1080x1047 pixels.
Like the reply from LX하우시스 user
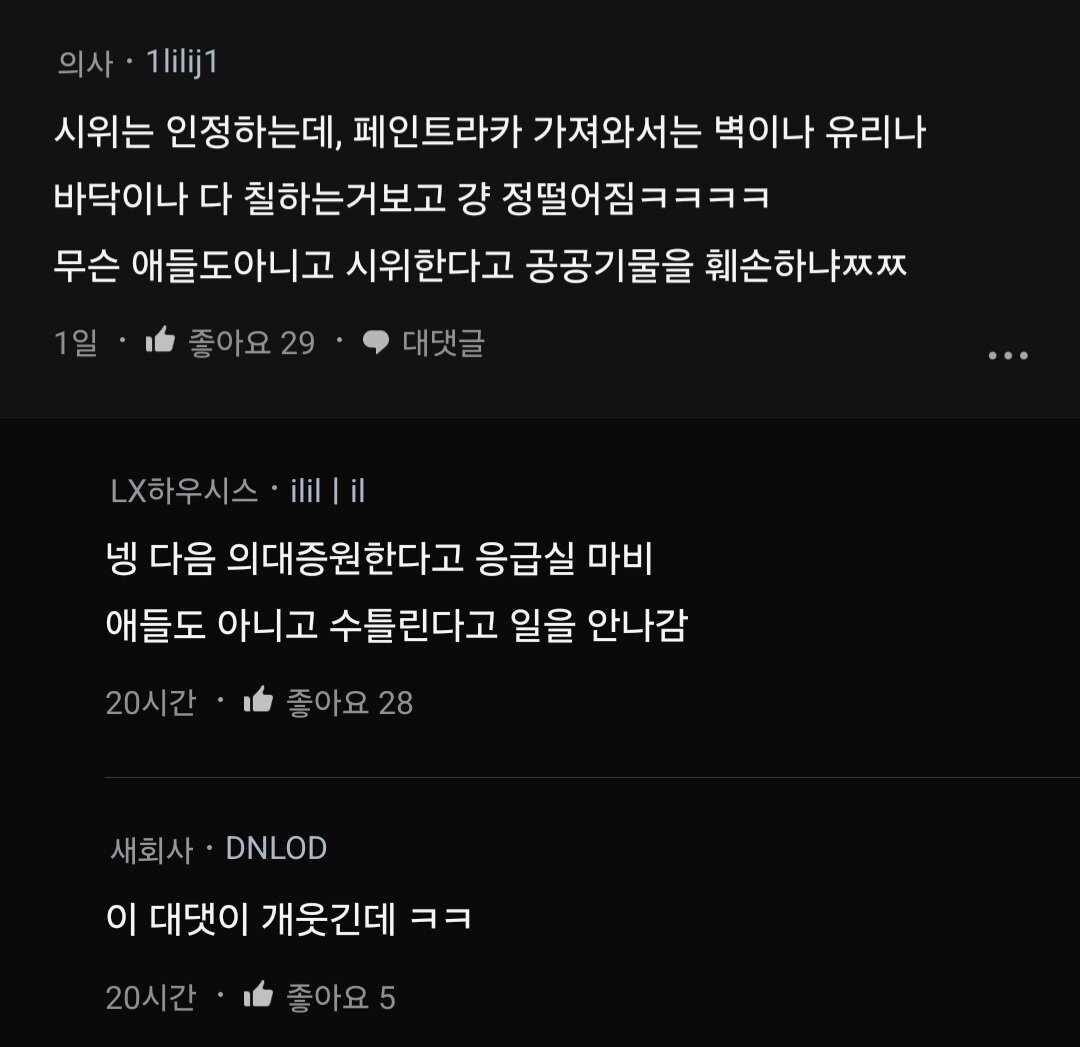259,701
